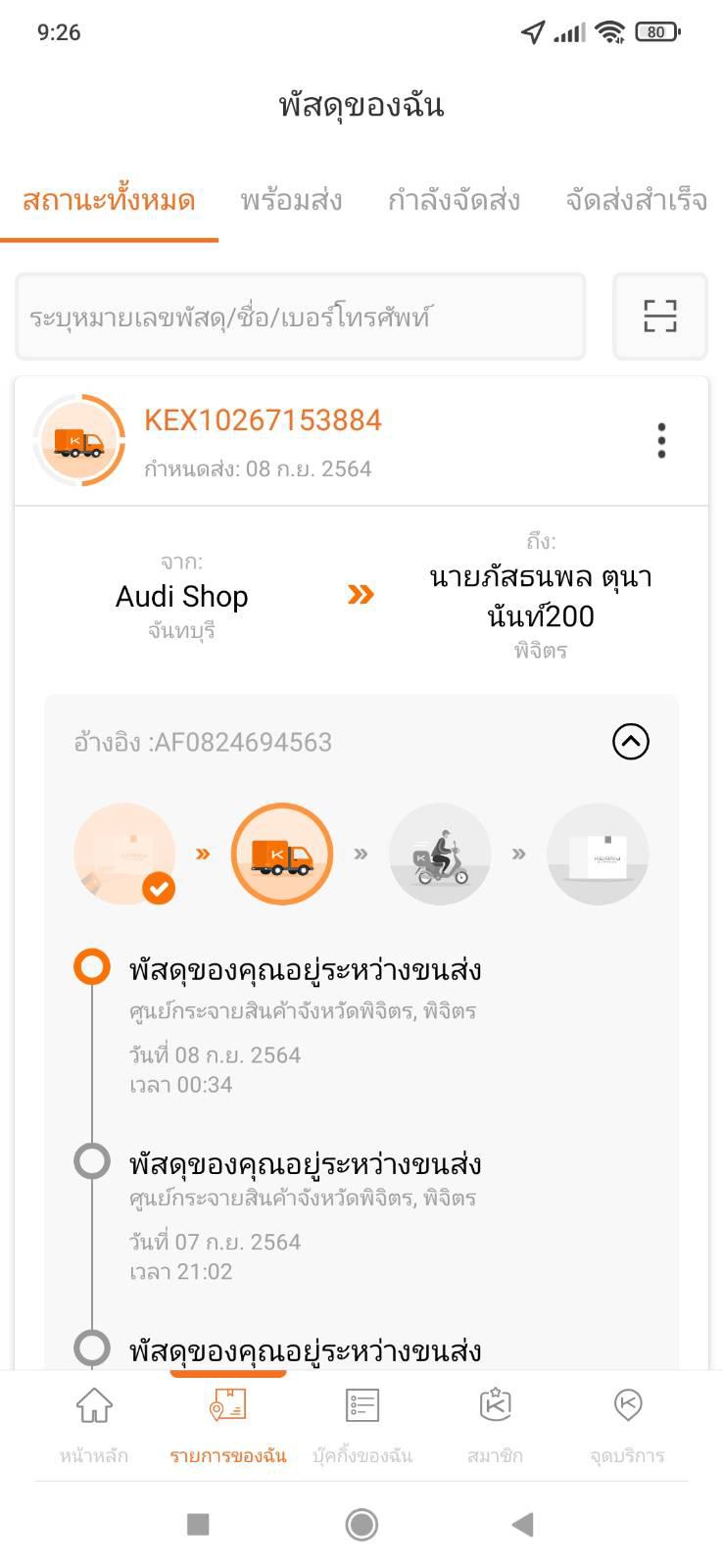Open the barcode scanner icon

(x=659, y=317)
